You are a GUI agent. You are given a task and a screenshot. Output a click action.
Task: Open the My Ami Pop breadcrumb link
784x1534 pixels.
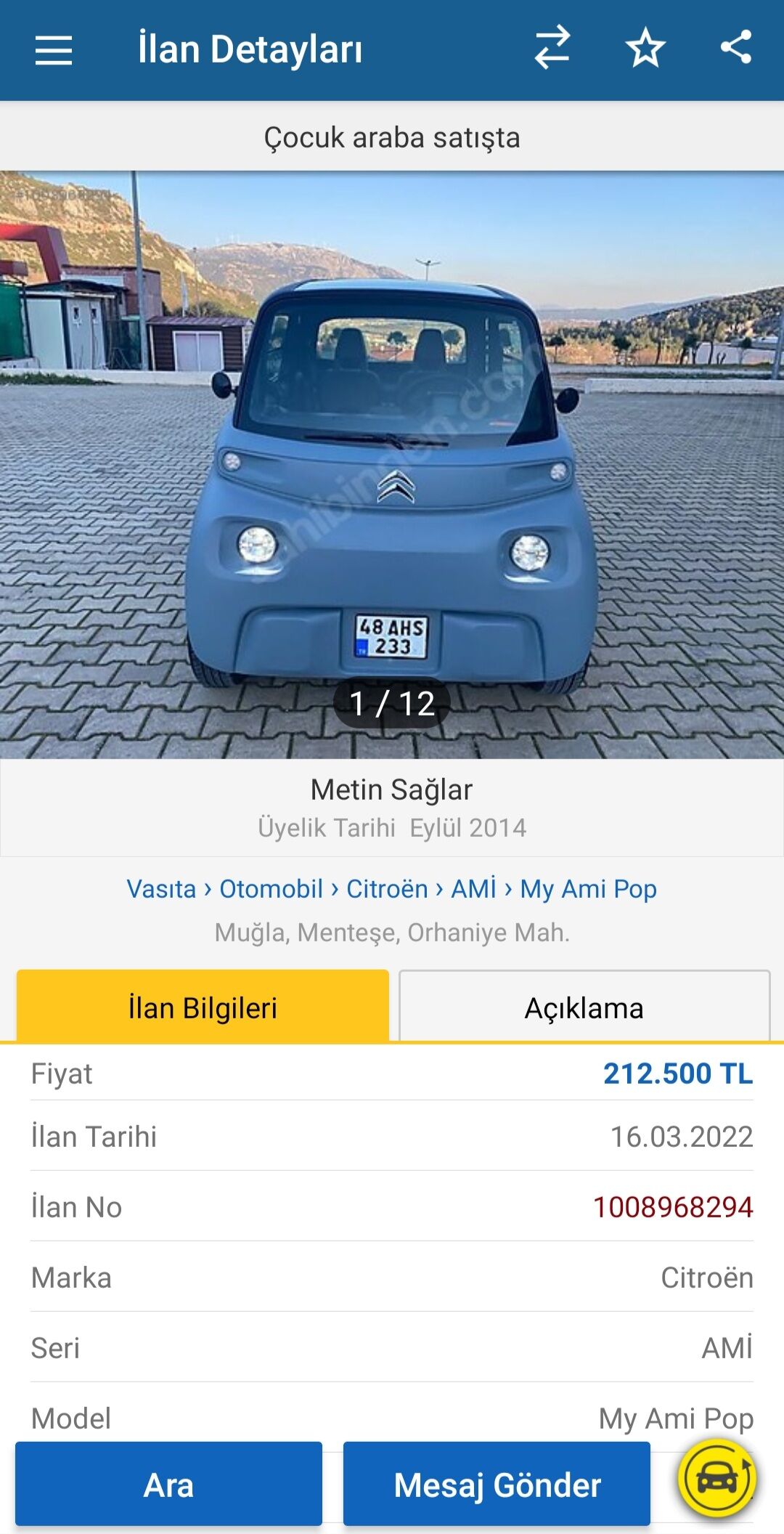[588, 889]
